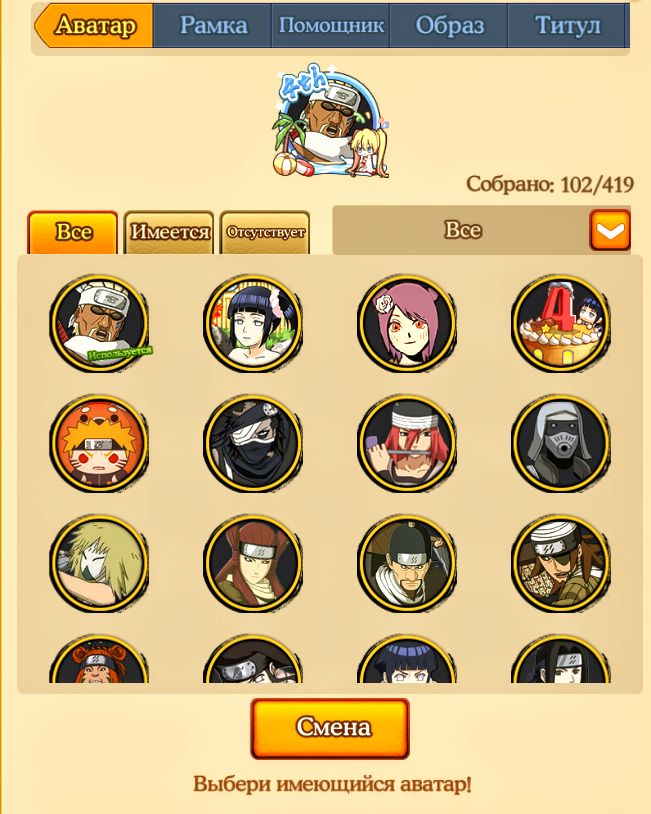The width and height of the screenshot is (651, 814).
Task: Choose the pink-haired girl avatar
Action: [x=407, y=324]
